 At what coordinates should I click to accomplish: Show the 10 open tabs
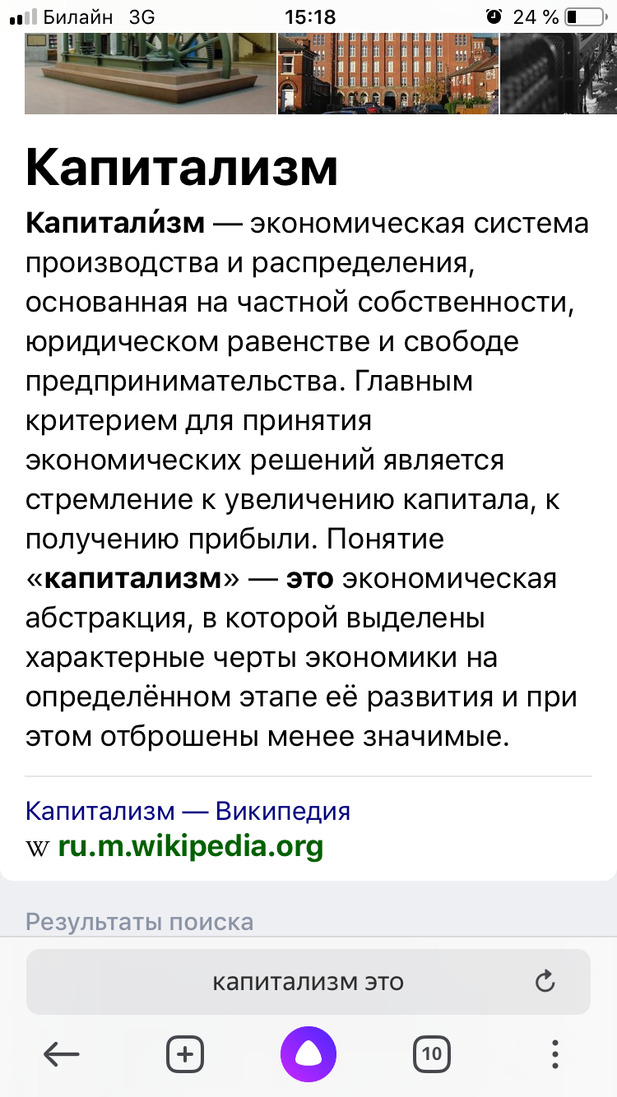pos(432,1054)
